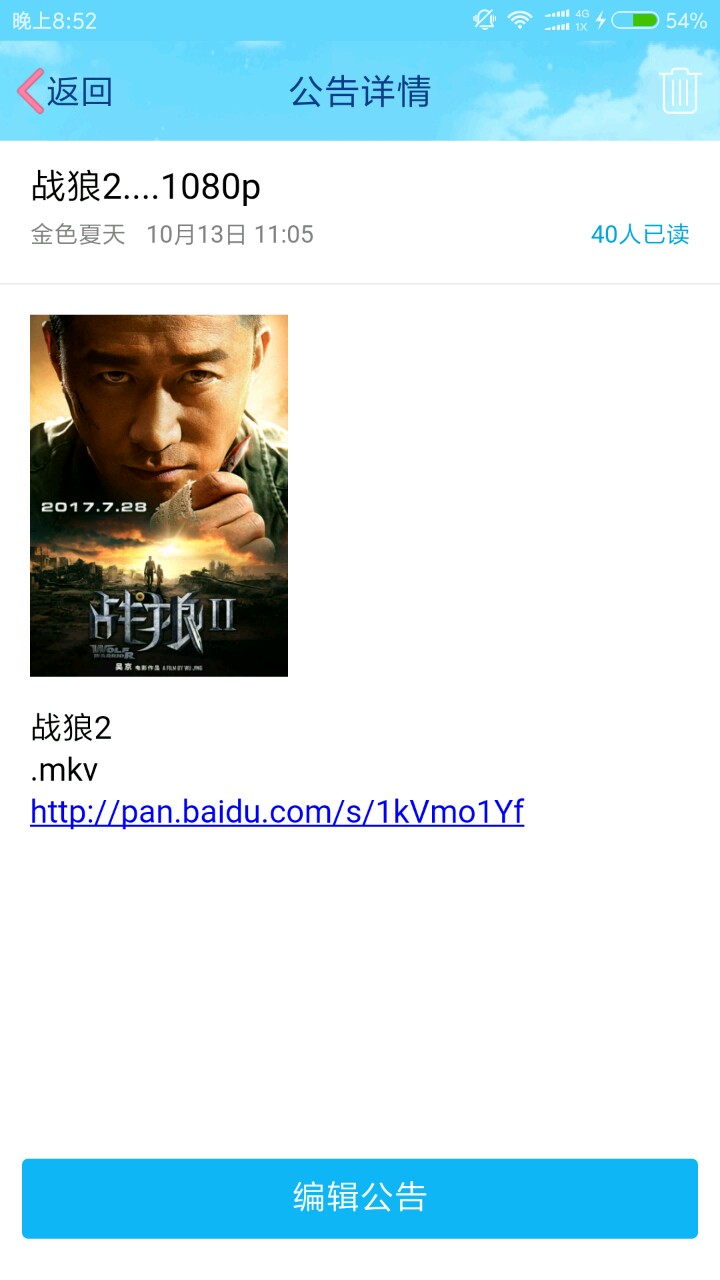Image resolution: width=720 pixels, height=1280 pixels.
Task: Tap the 编辑公告 button
Action: click(360, 1198)
